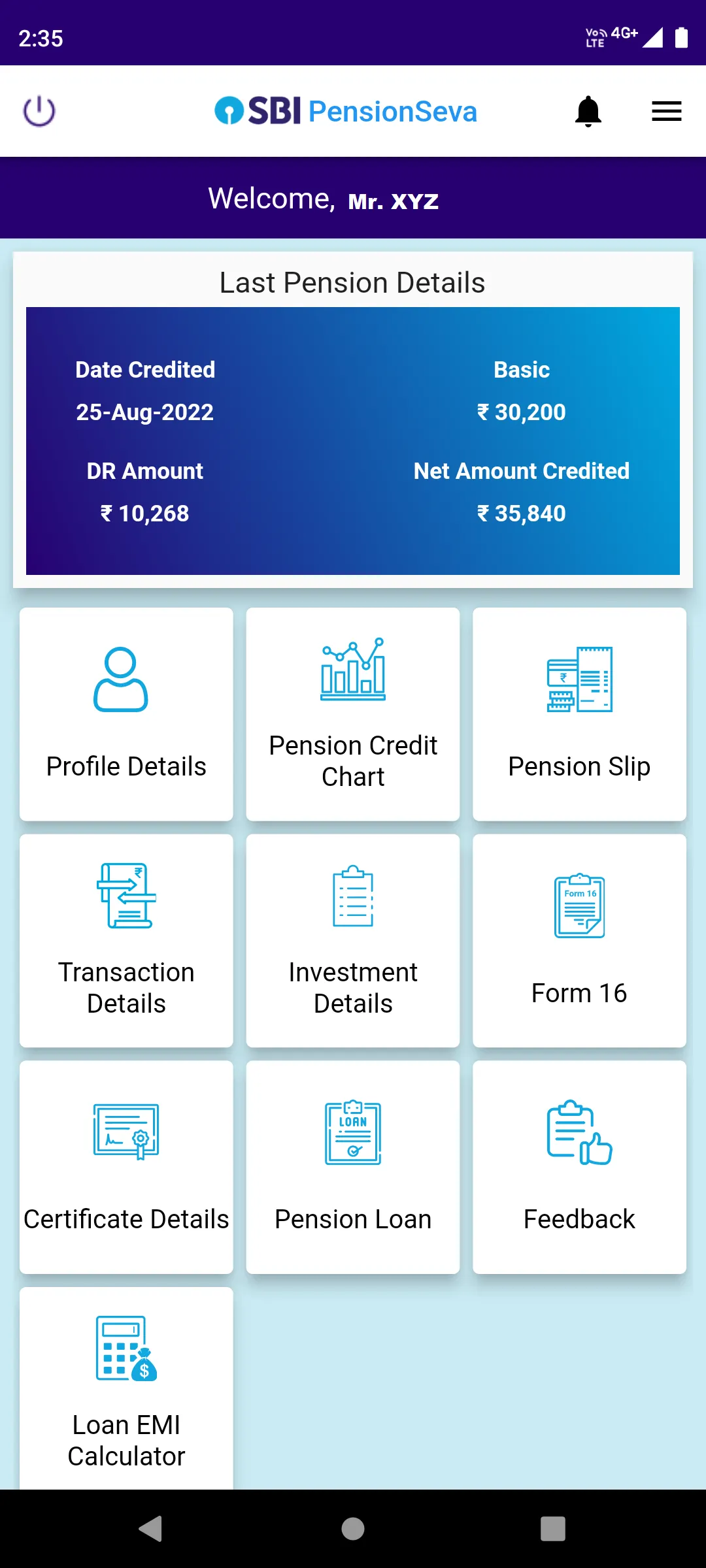Check Transaction Details
Viewport: 706px width, 1568px height.
126,941
